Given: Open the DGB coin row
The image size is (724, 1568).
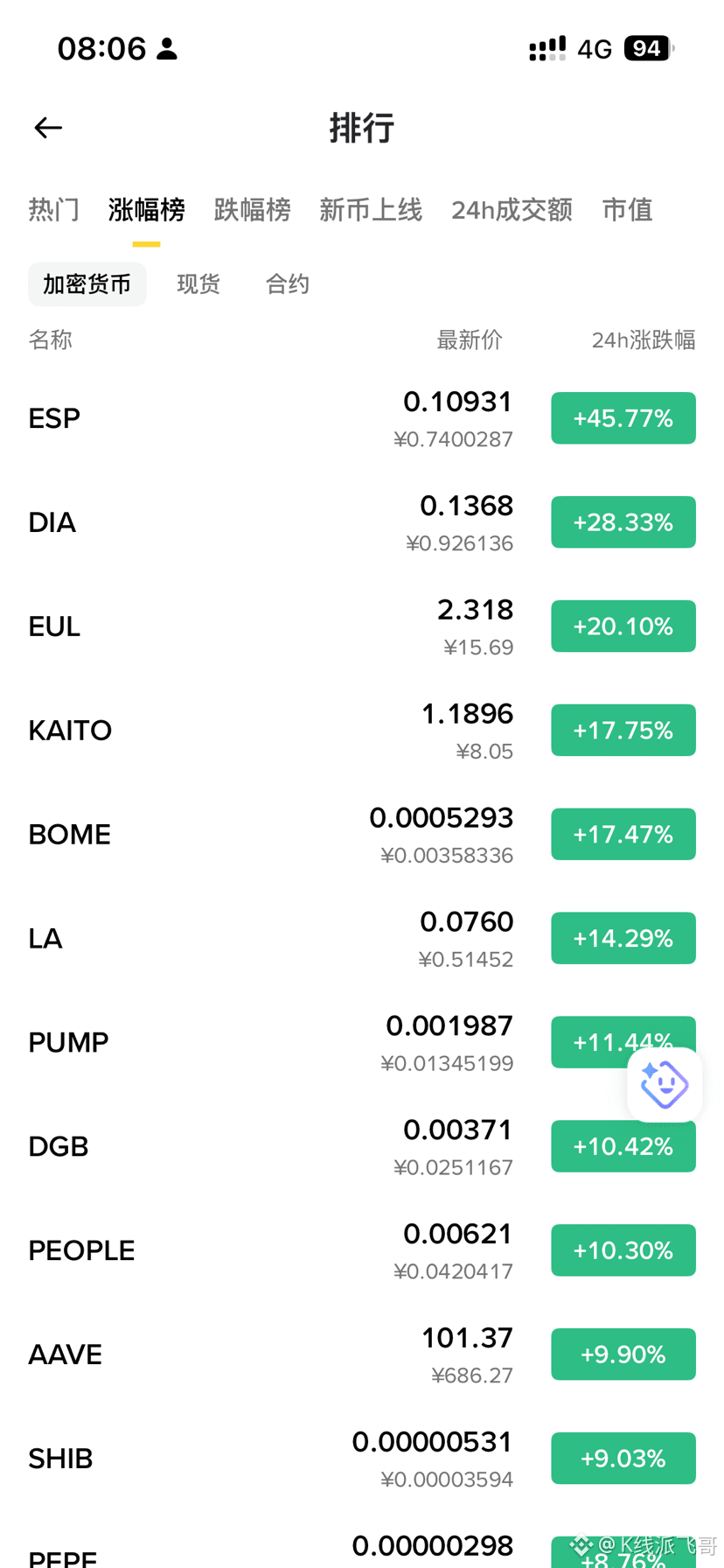Looking at the screenshot, I should tap(362, 1146).
